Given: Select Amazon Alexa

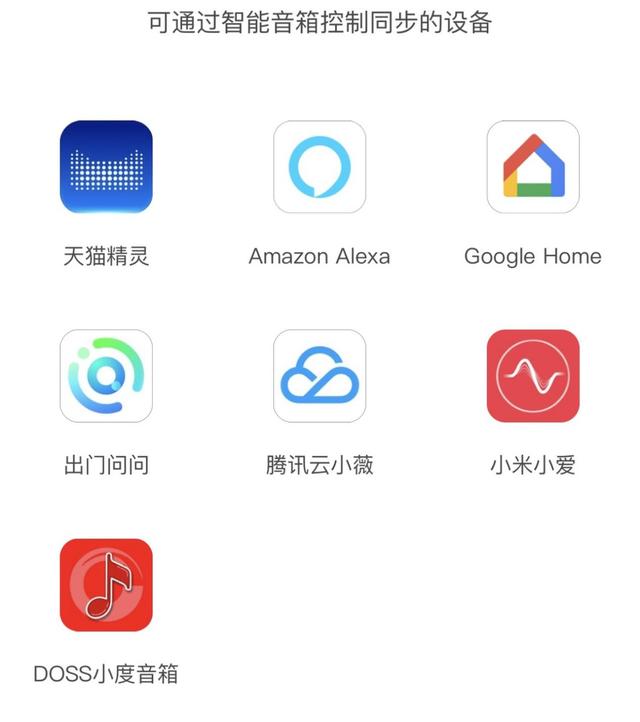Looking at the screenshot, I should point(319,167).
